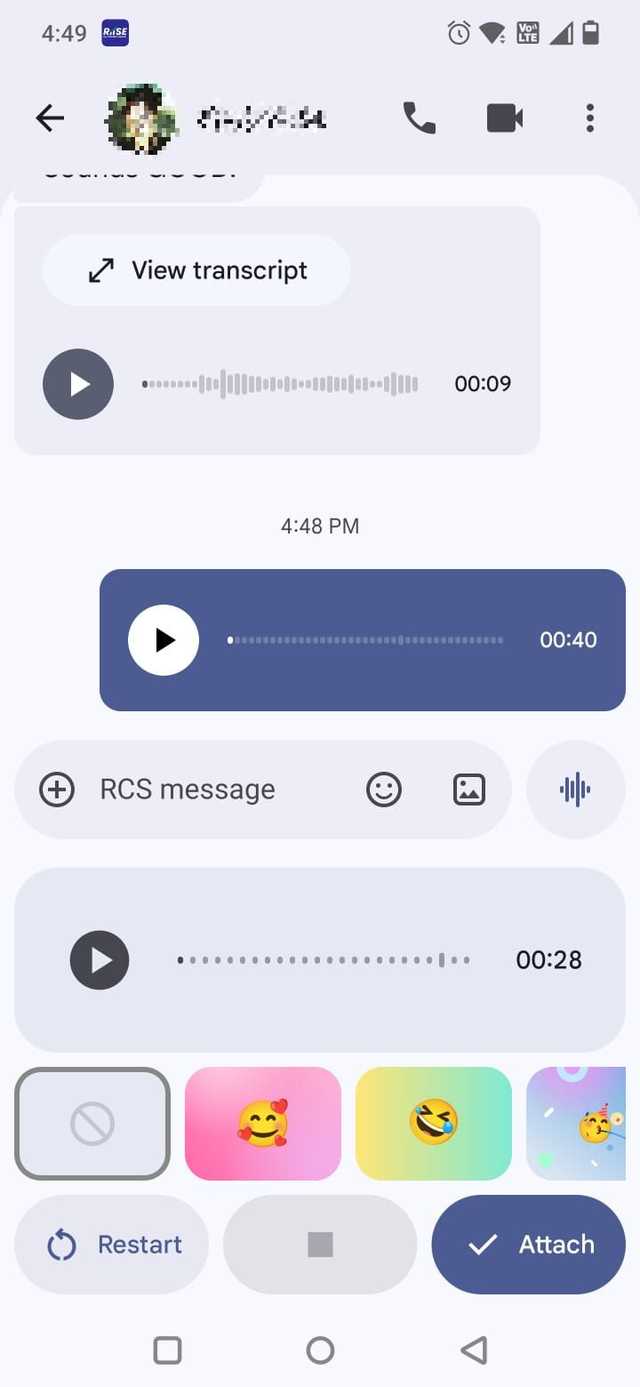Screen dimensions: 640x1387
Task: Tap the voice recorder waveform button
Action: 575,790
